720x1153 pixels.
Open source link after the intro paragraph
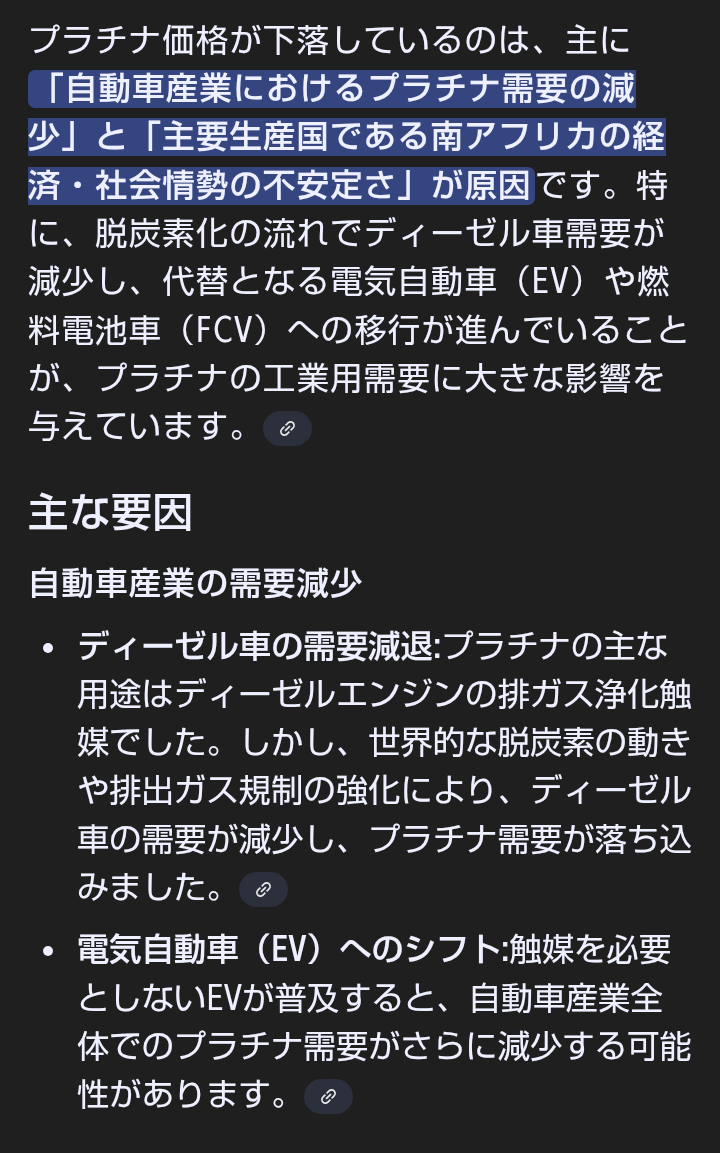288,428
